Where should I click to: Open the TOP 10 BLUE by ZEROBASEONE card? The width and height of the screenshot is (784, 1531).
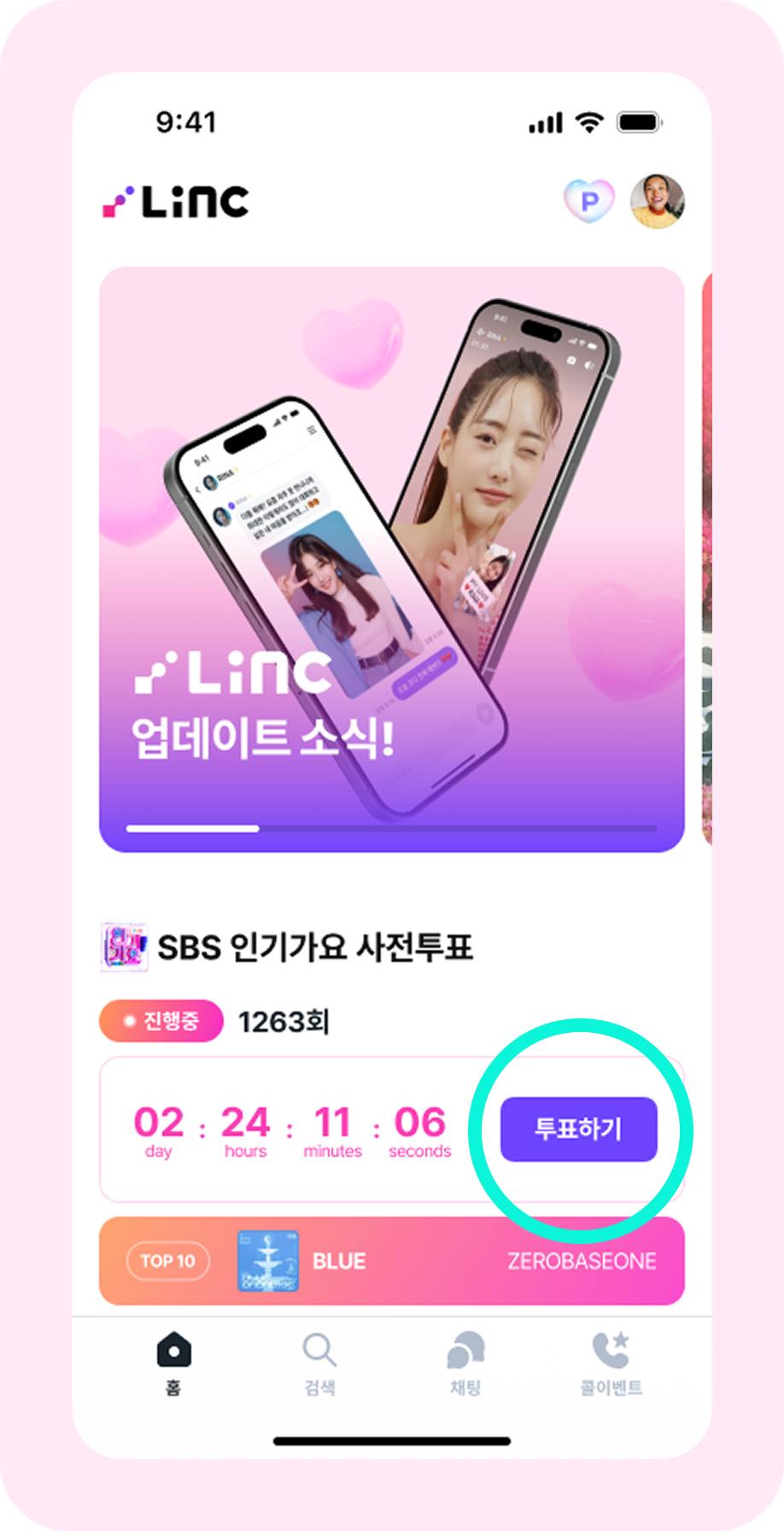pyautogui.click(x=392, y=1260)
